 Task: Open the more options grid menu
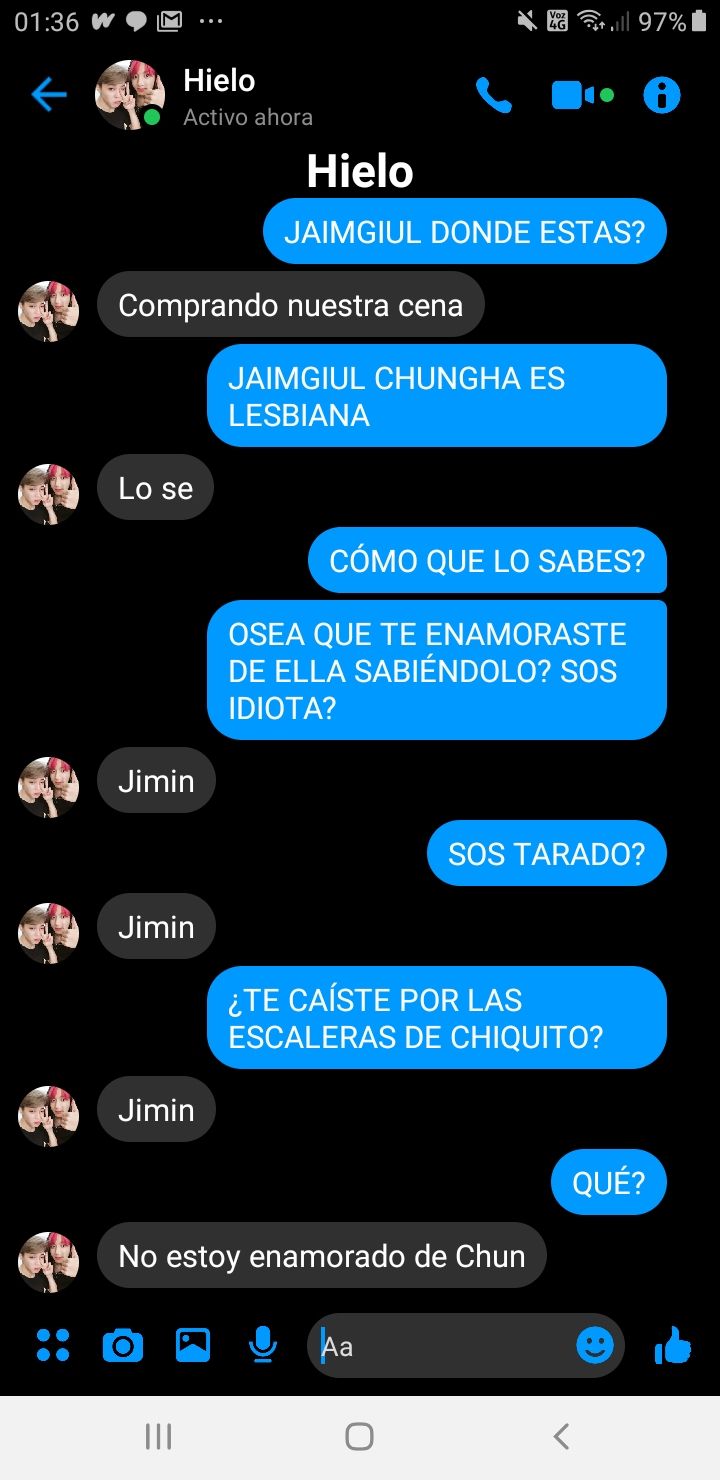tap(53, 1346)
